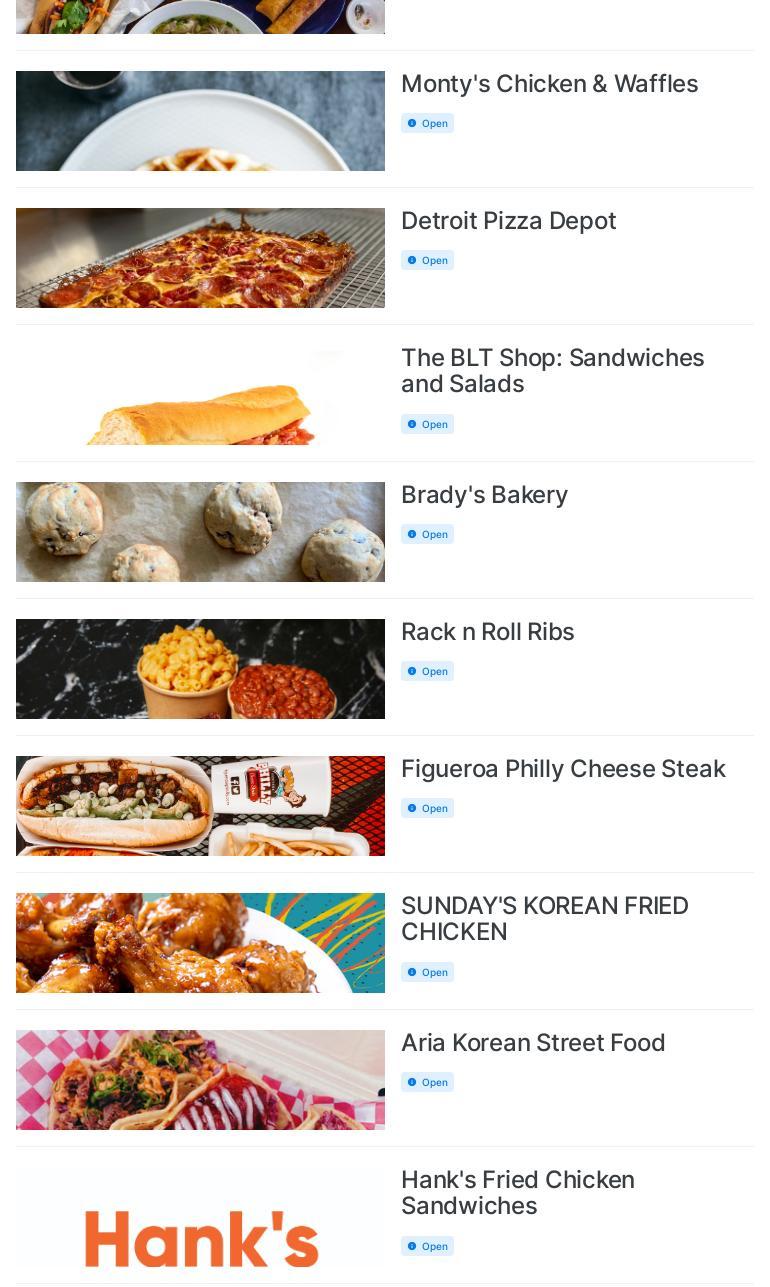View Brady's Bakery menu
Screen dimensions: 770x1287
tap(484, 495)
